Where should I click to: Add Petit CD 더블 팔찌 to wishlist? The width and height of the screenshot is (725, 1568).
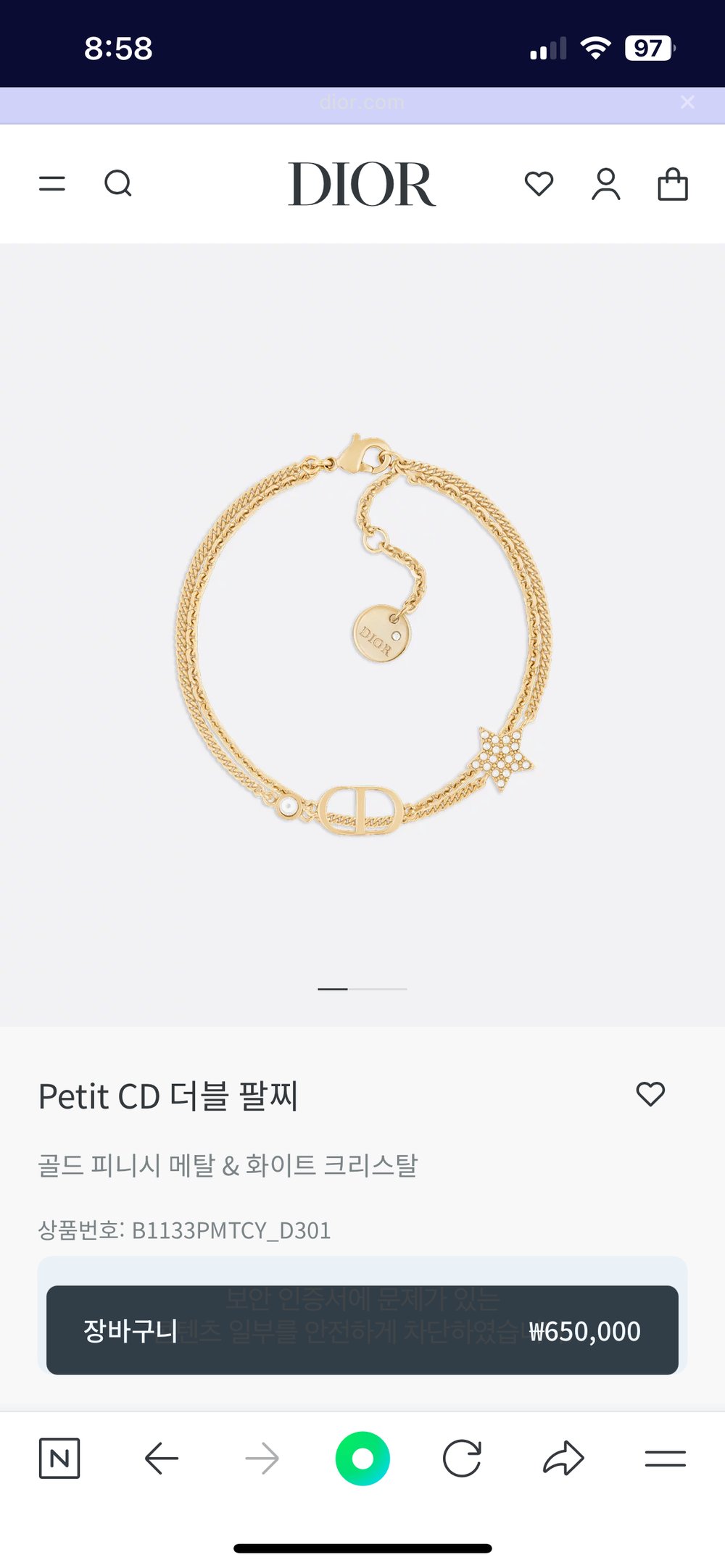point(650,1094)
